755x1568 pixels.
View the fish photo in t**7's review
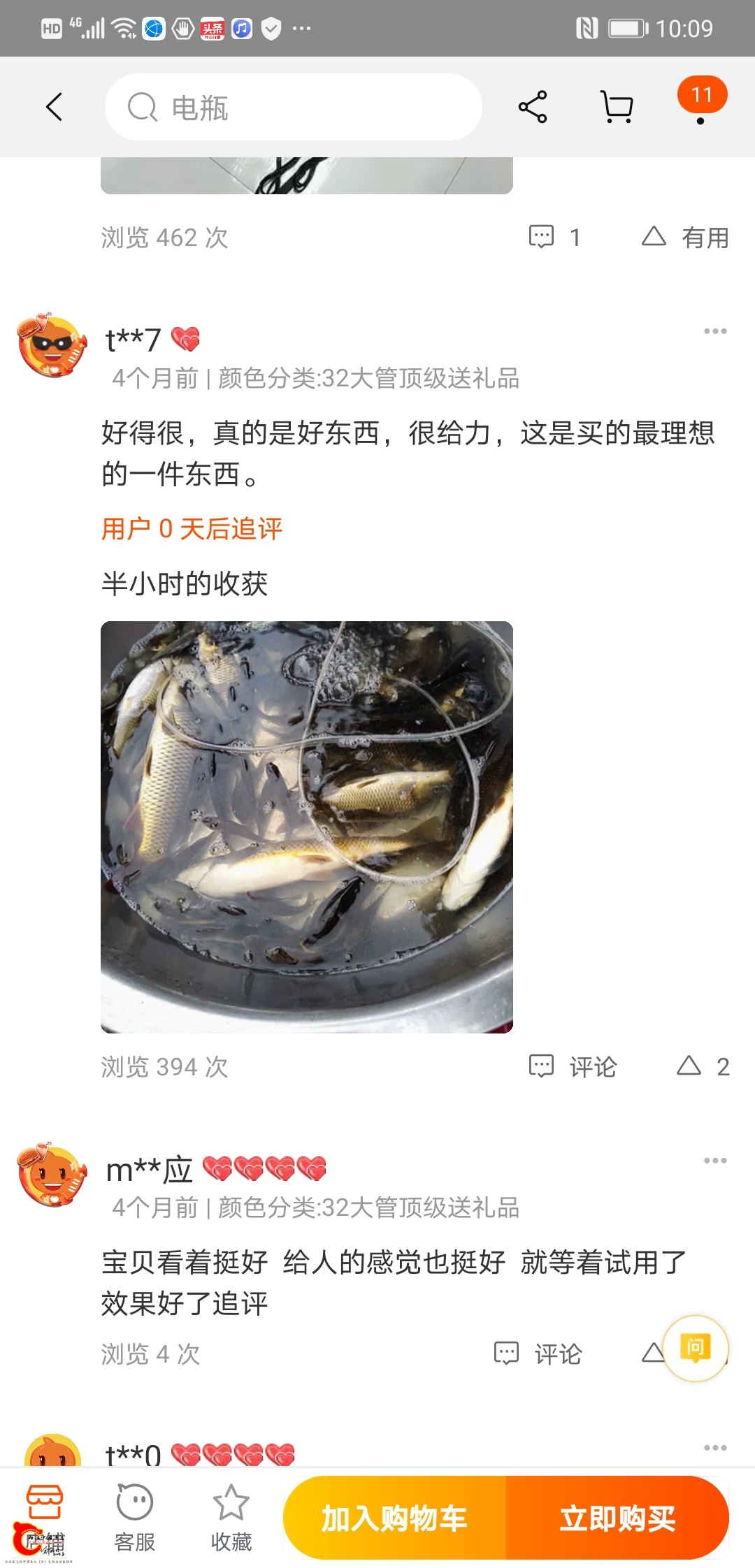pyautogui.click(x=307, y=827)
